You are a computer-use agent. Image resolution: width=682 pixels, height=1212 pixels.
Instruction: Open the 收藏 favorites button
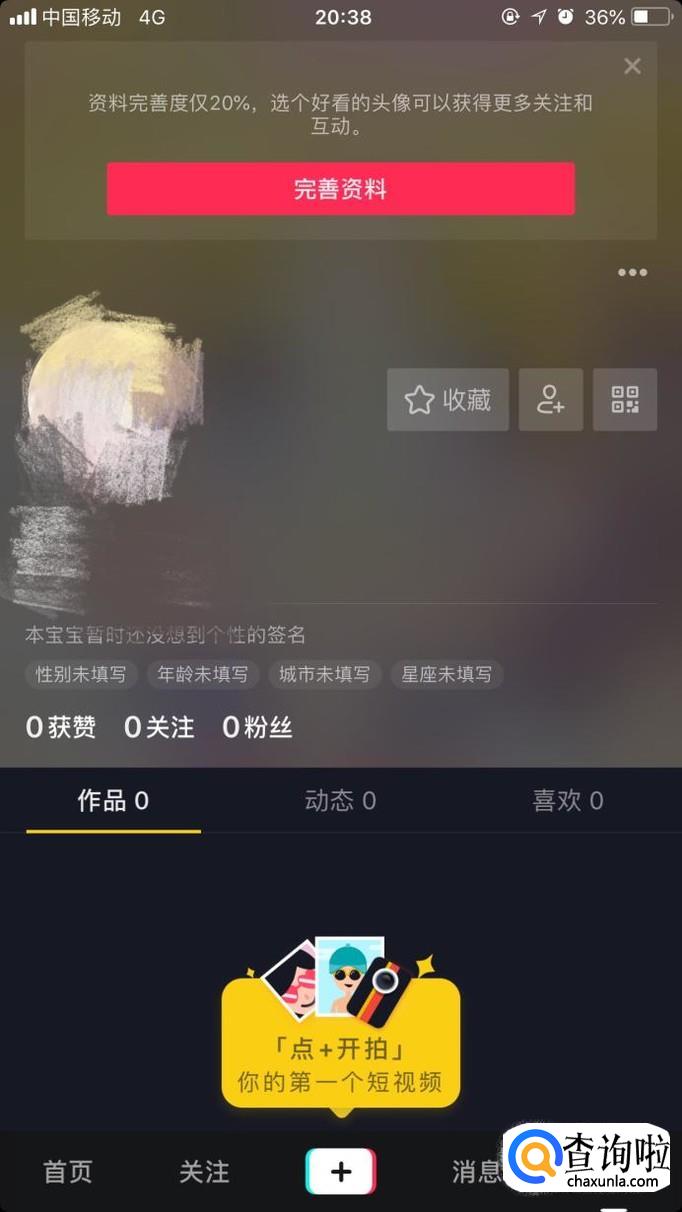(448, 400)
